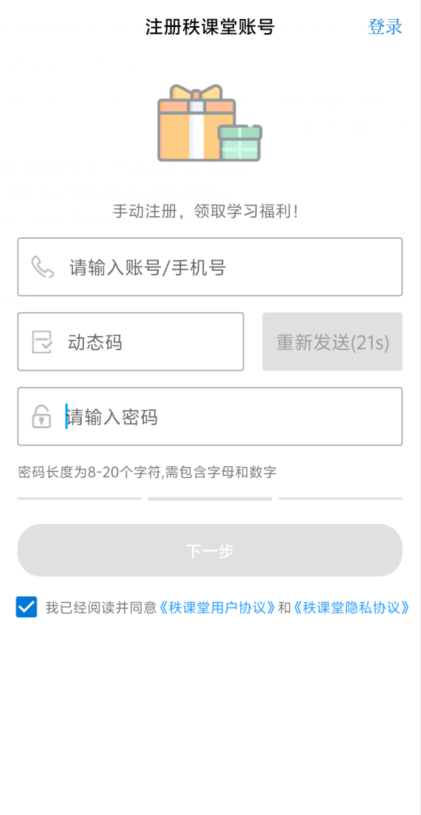Tap the 动态码 verification code field
Viewport: 421px width, 815px height.
(130, 342)
